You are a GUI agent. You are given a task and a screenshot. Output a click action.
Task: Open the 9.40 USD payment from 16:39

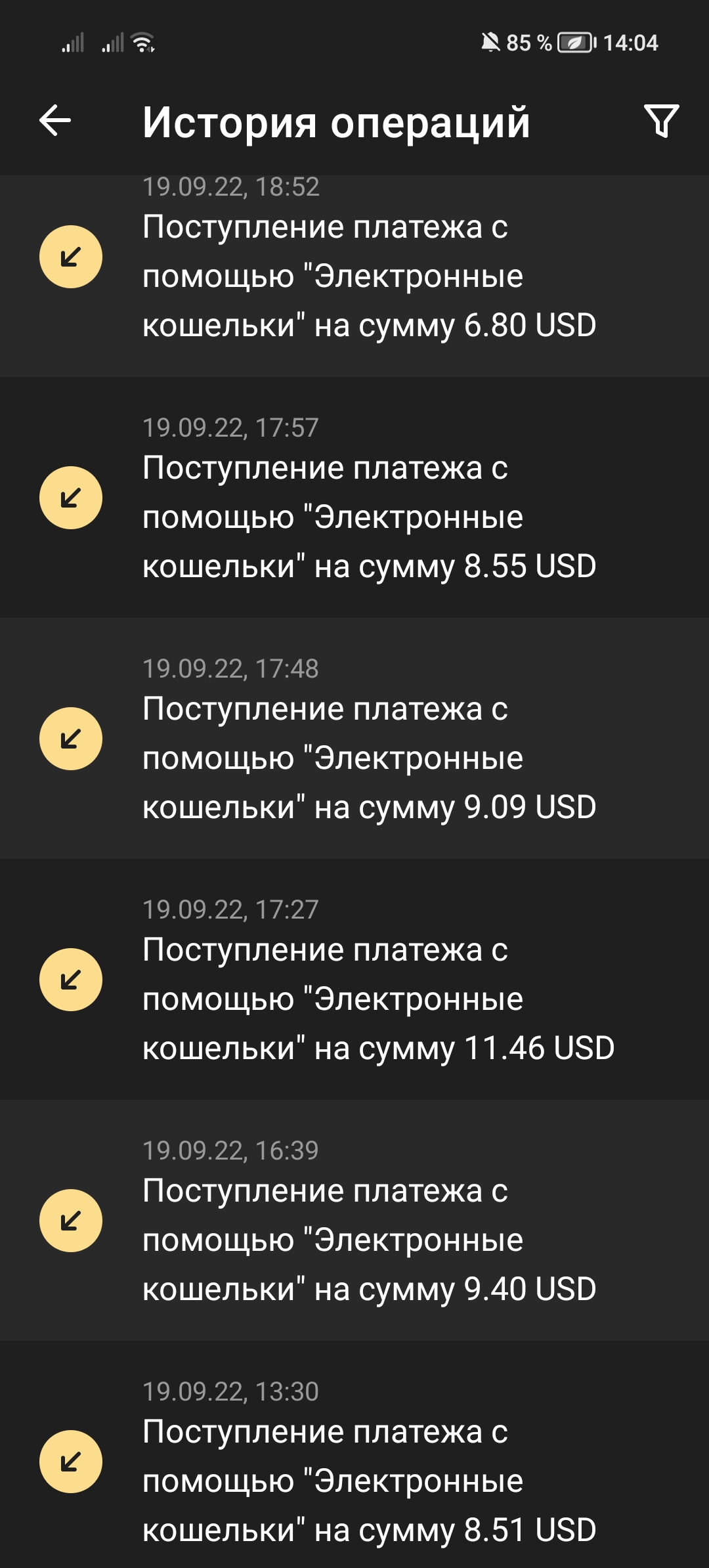tap(354, 1220)
